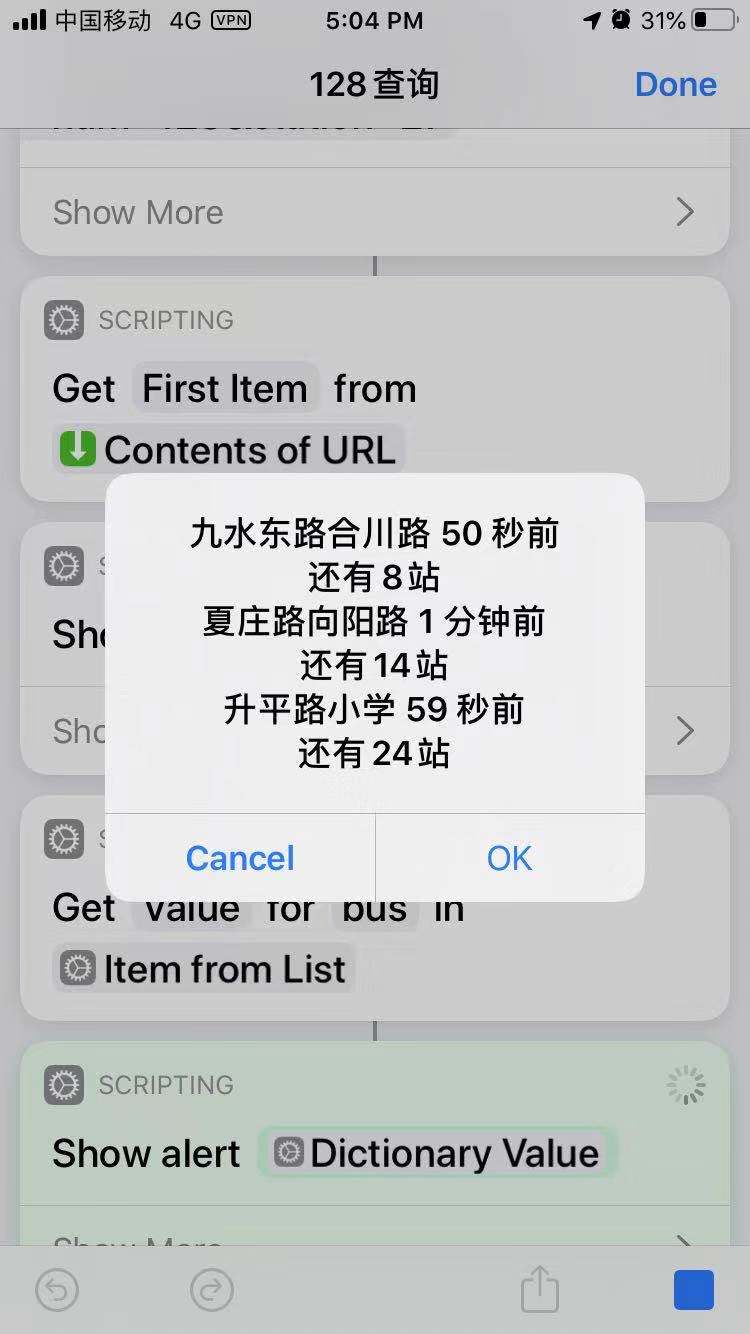This screenshot has width=750, height=1334.
Task: Tap Done in the header
Action: [x=676, y=84]
